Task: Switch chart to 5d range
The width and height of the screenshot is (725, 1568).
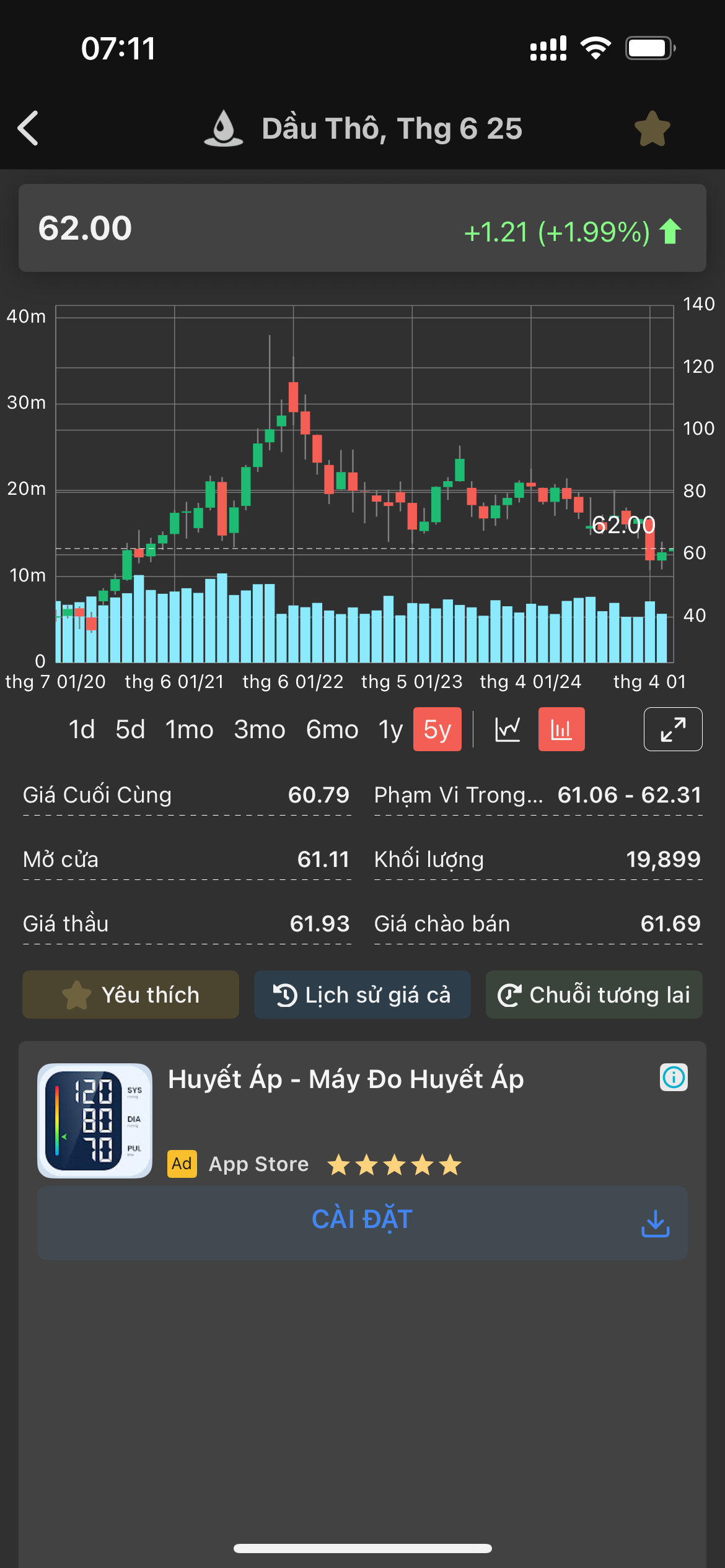Action: pos(130,730)
